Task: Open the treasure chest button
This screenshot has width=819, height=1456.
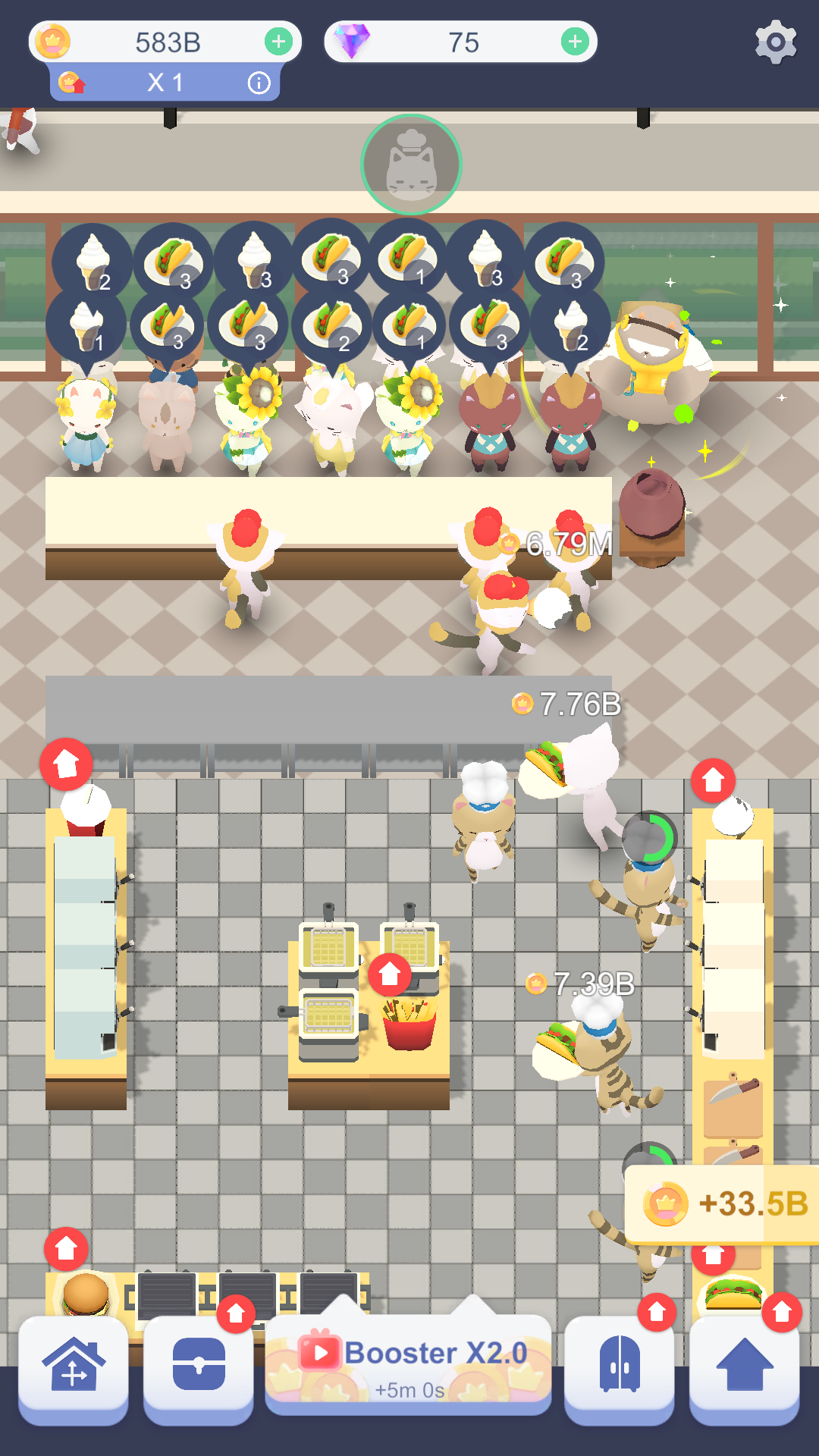Action: click(x=199, y=1365)
